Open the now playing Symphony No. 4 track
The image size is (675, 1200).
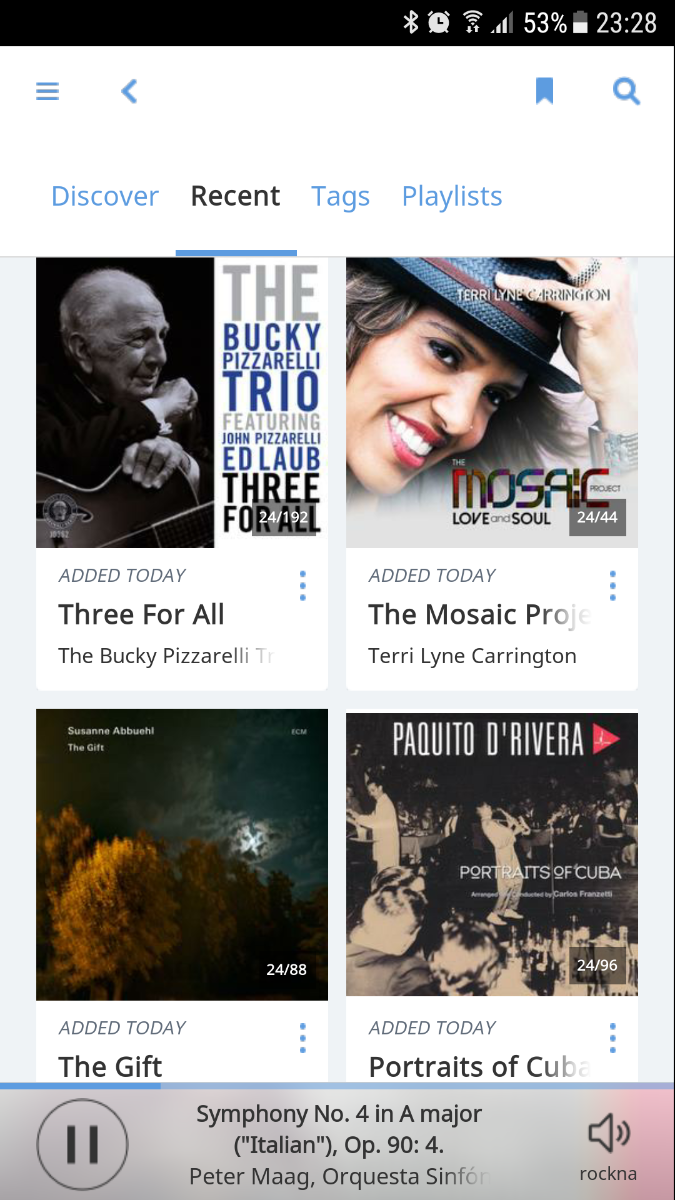(x=340, y=1144)
